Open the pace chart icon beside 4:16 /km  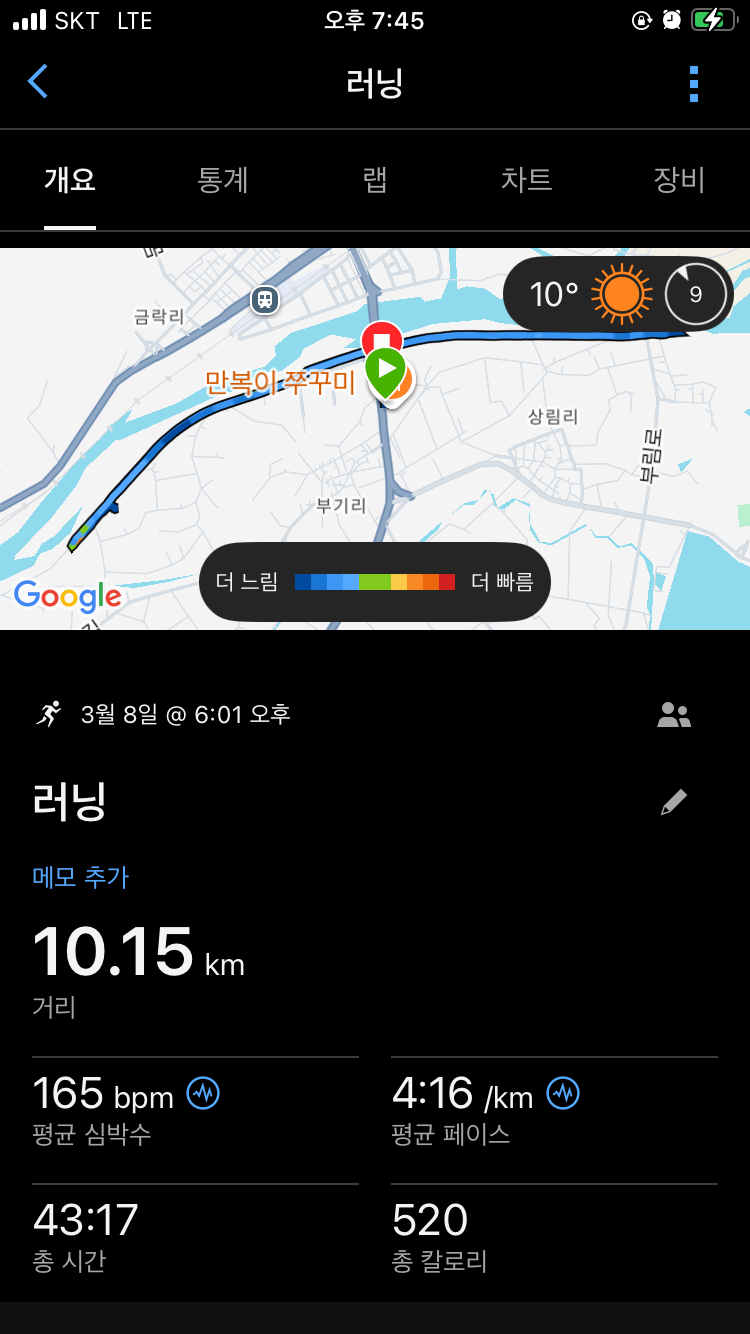click(563, 1093)
